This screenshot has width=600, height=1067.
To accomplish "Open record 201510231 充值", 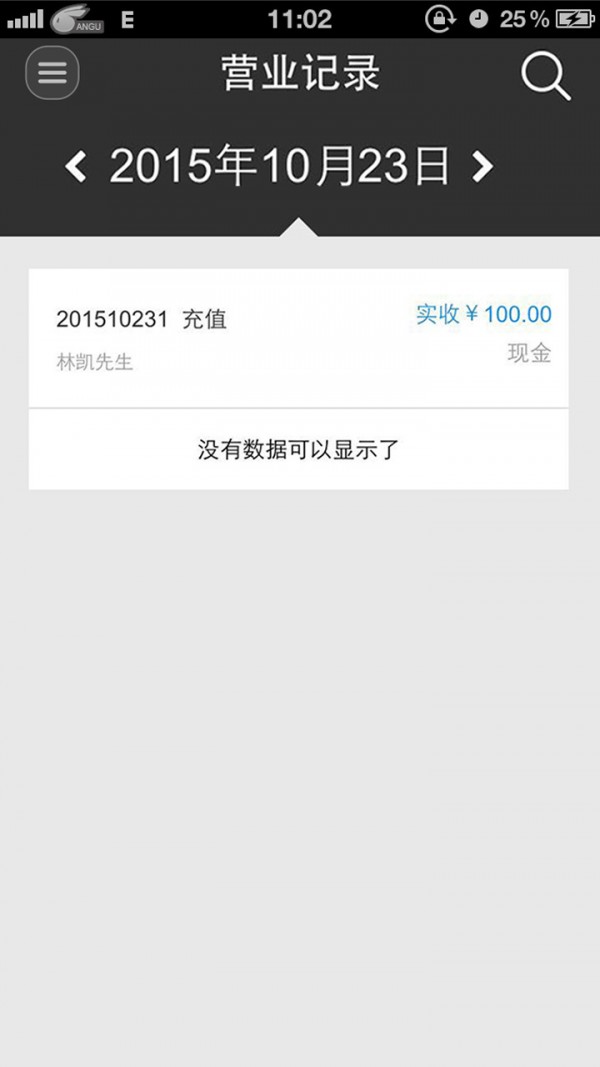I will click(298, 338).
